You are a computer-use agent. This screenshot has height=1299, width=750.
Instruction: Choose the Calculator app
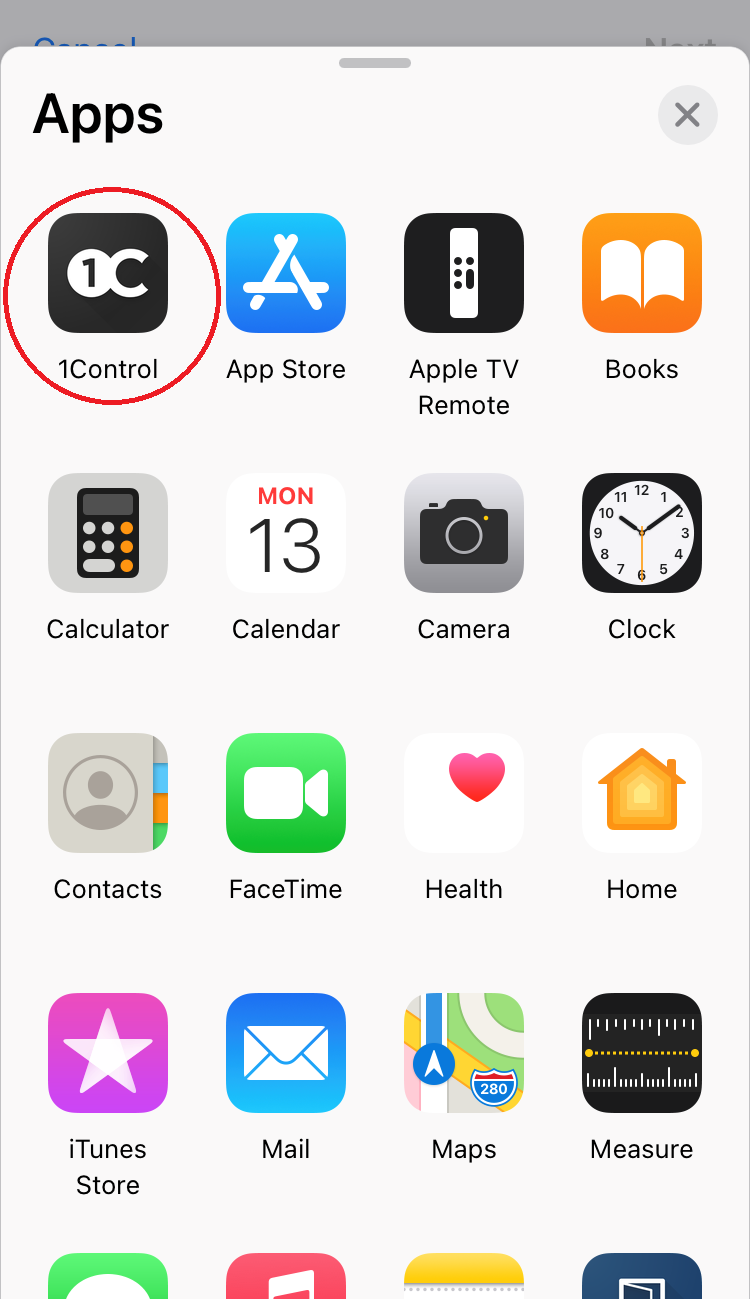coord(108,533)
